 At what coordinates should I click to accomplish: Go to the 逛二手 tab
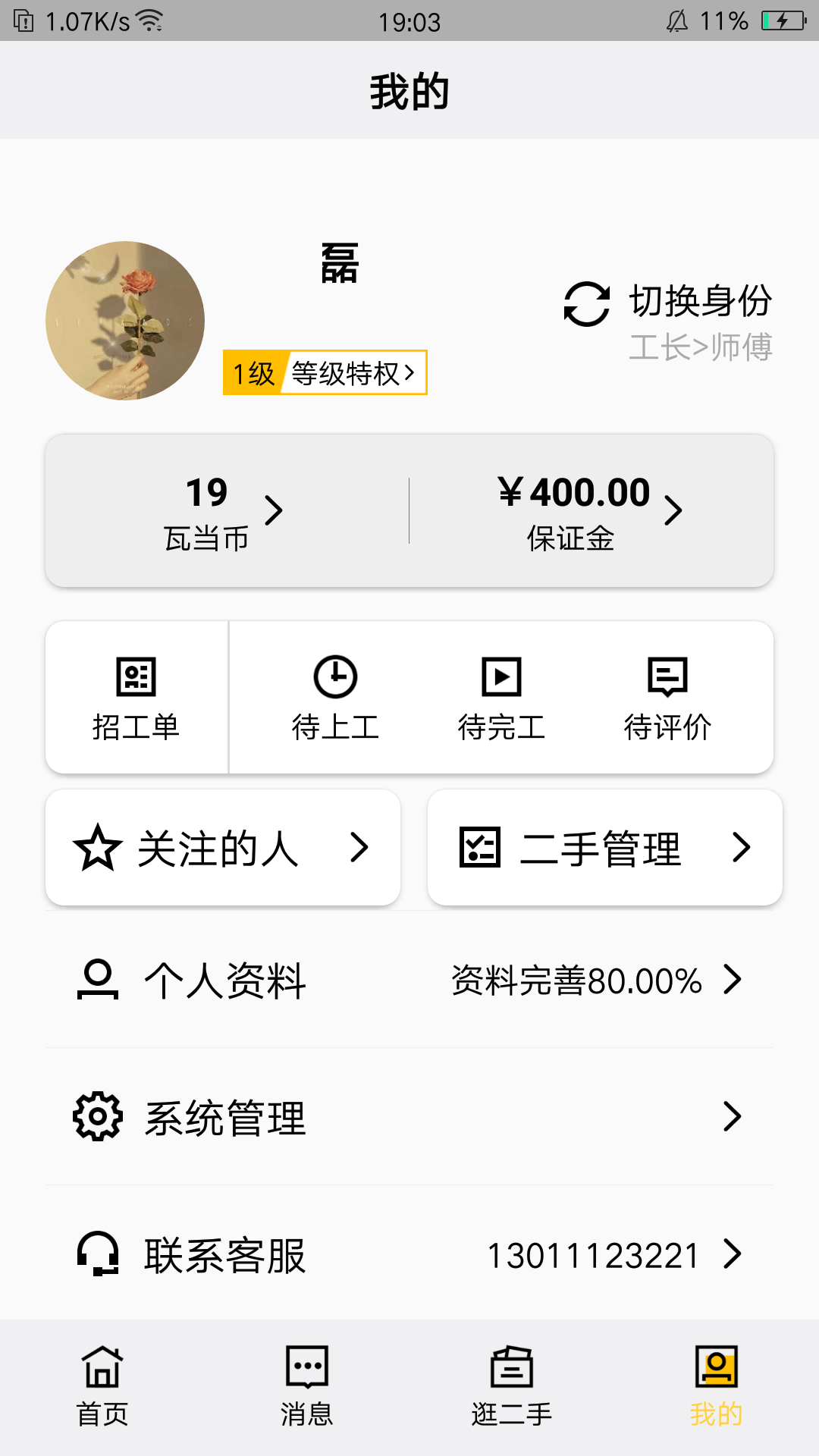tap(512, 1386)
